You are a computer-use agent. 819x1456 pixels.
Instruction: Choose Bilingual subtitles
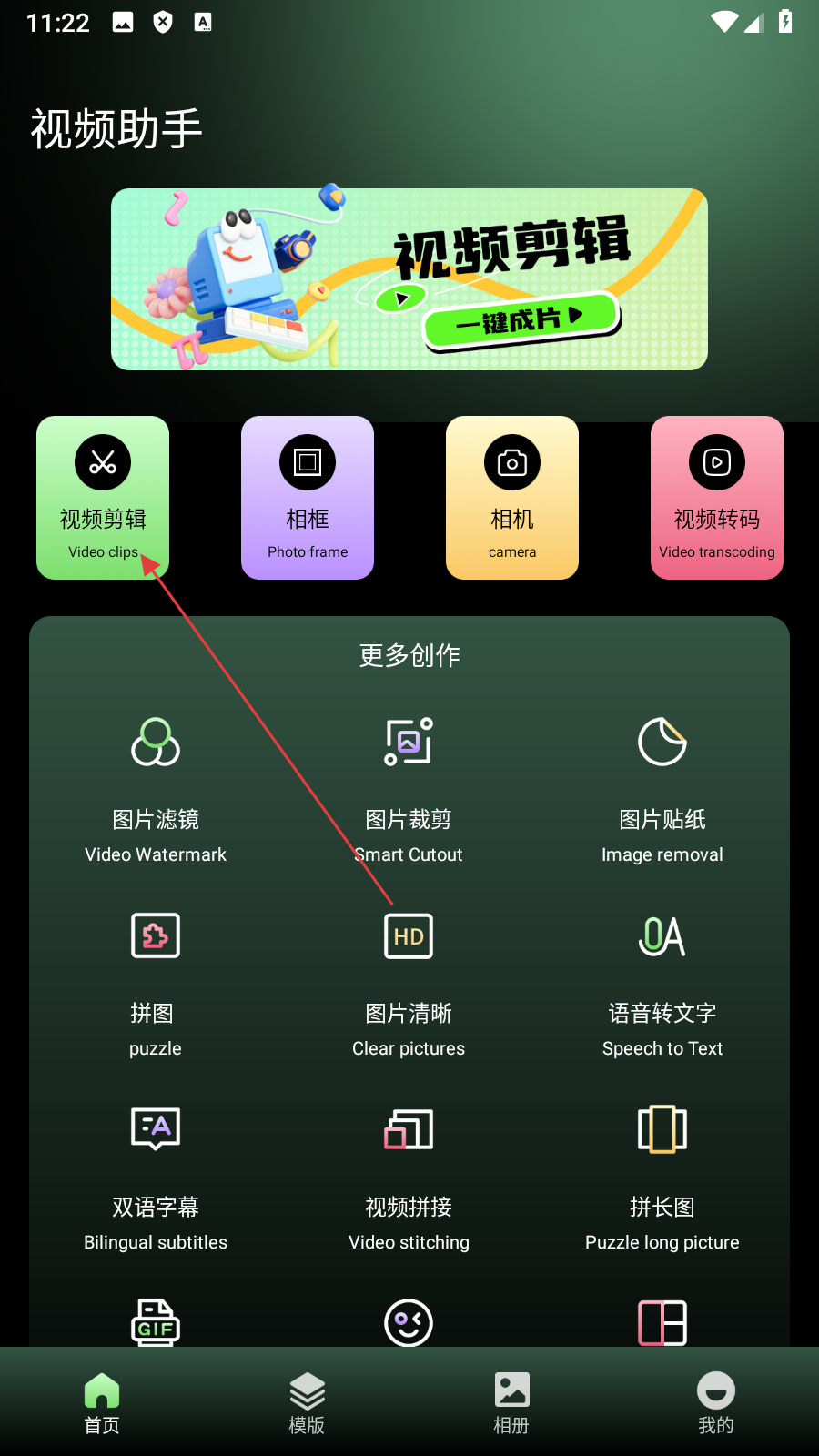click(x=156, y=1178)
